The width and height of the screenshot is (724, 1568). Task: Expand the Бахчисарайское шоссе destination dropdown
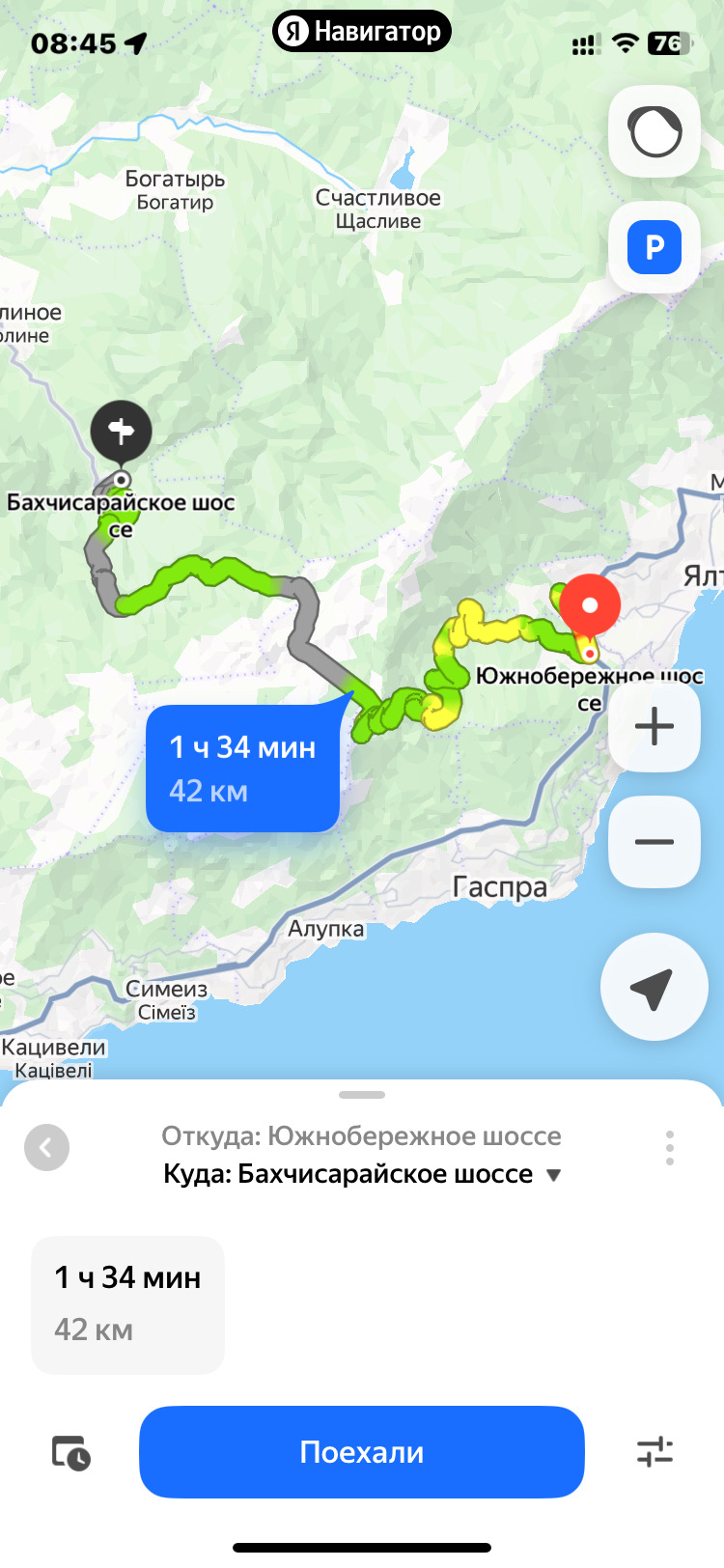[x=553, y=1175]
